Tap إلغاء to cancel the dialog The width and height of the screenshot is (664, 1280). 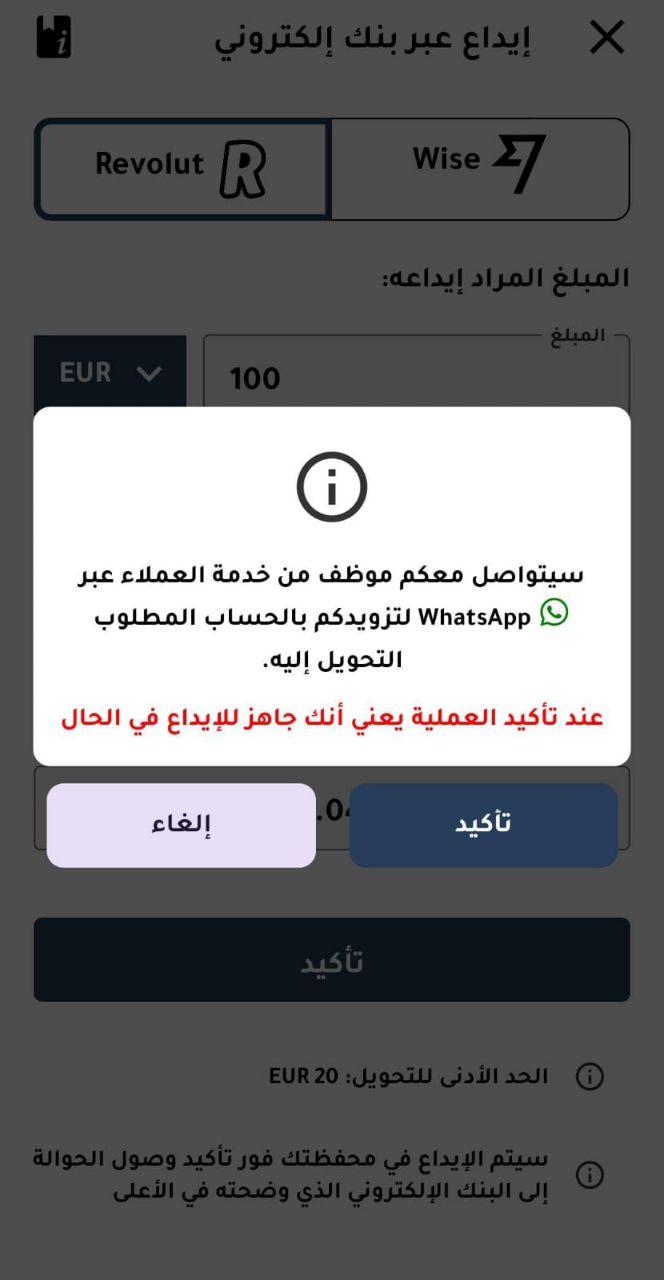181,825
